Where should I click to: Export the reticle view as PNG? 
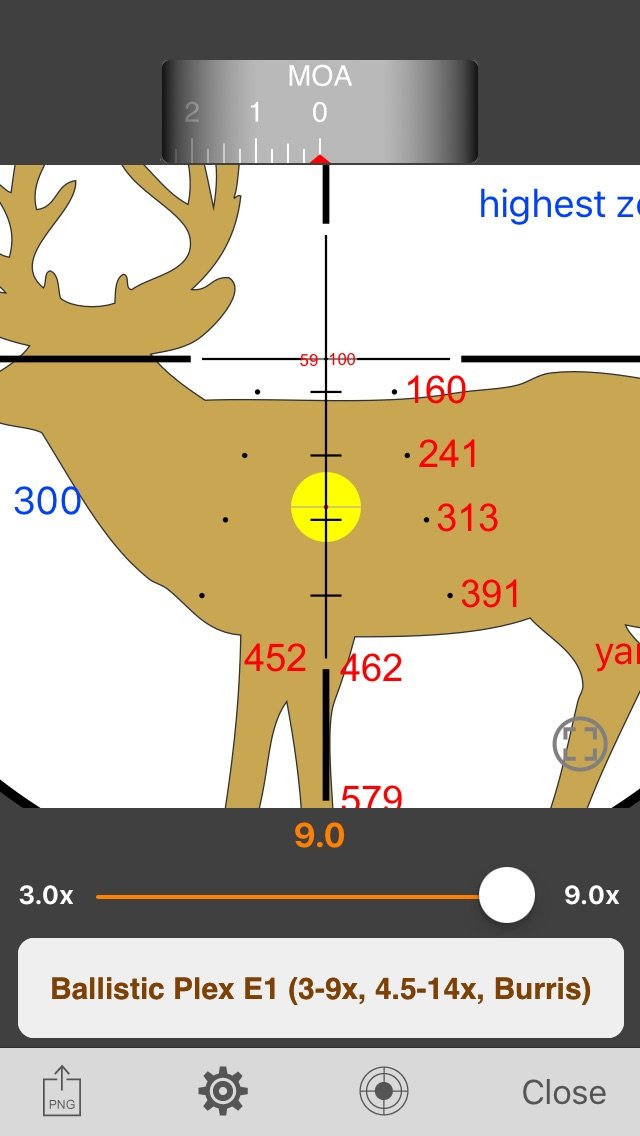pyautogui.click(x=62, y=1090)
